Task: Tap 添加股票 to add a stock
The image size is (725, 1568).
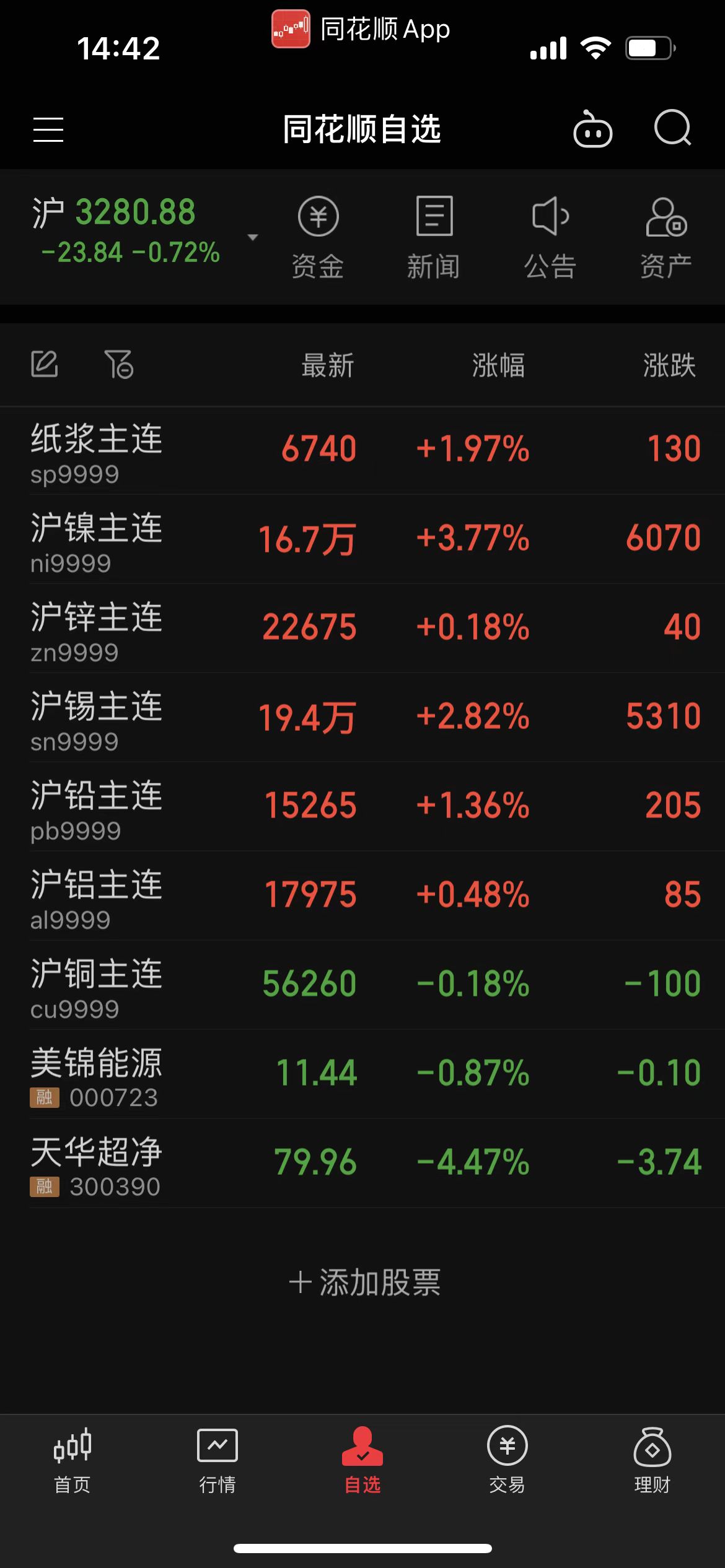Action: [x=364, y=1281]
